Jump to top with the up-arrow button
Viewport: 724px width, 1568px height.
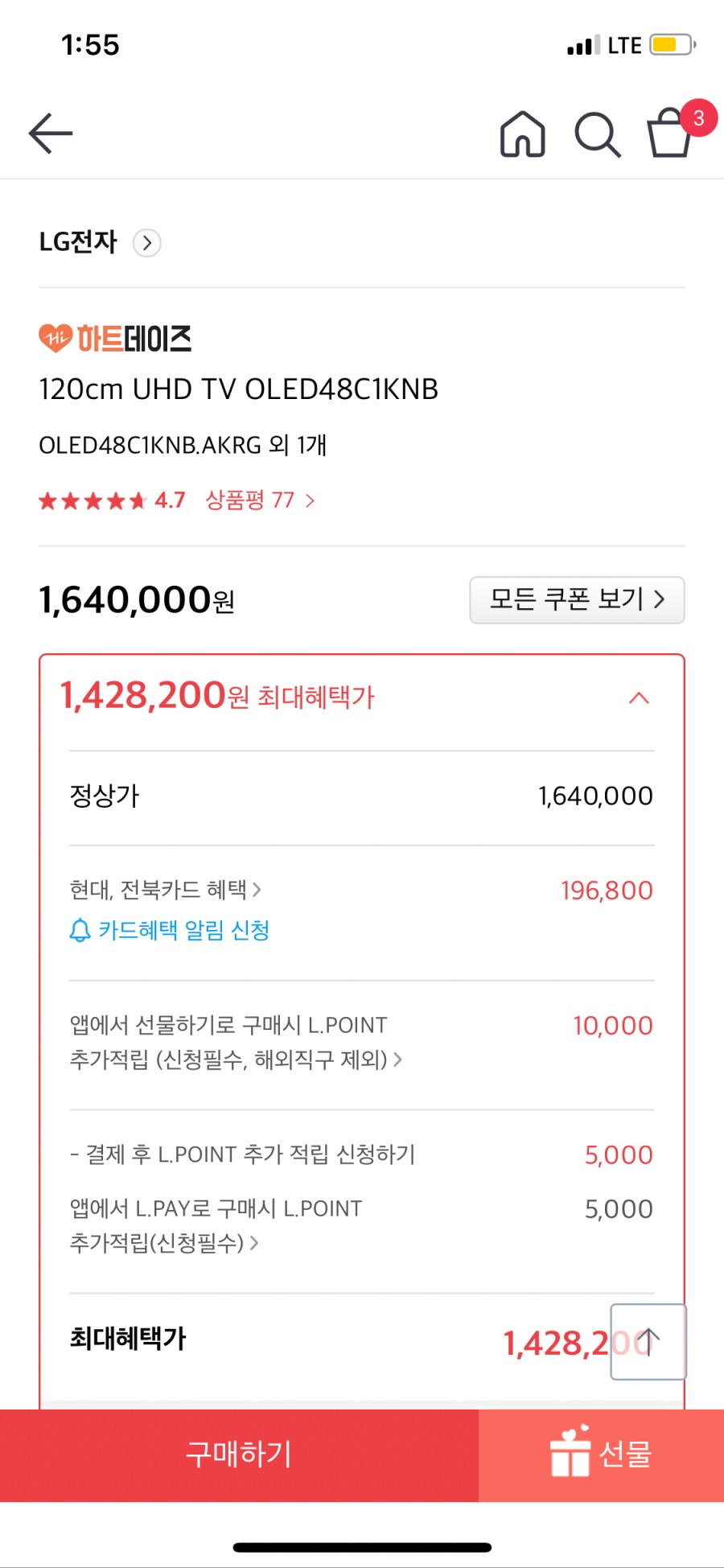click(x=648, y=1342)
